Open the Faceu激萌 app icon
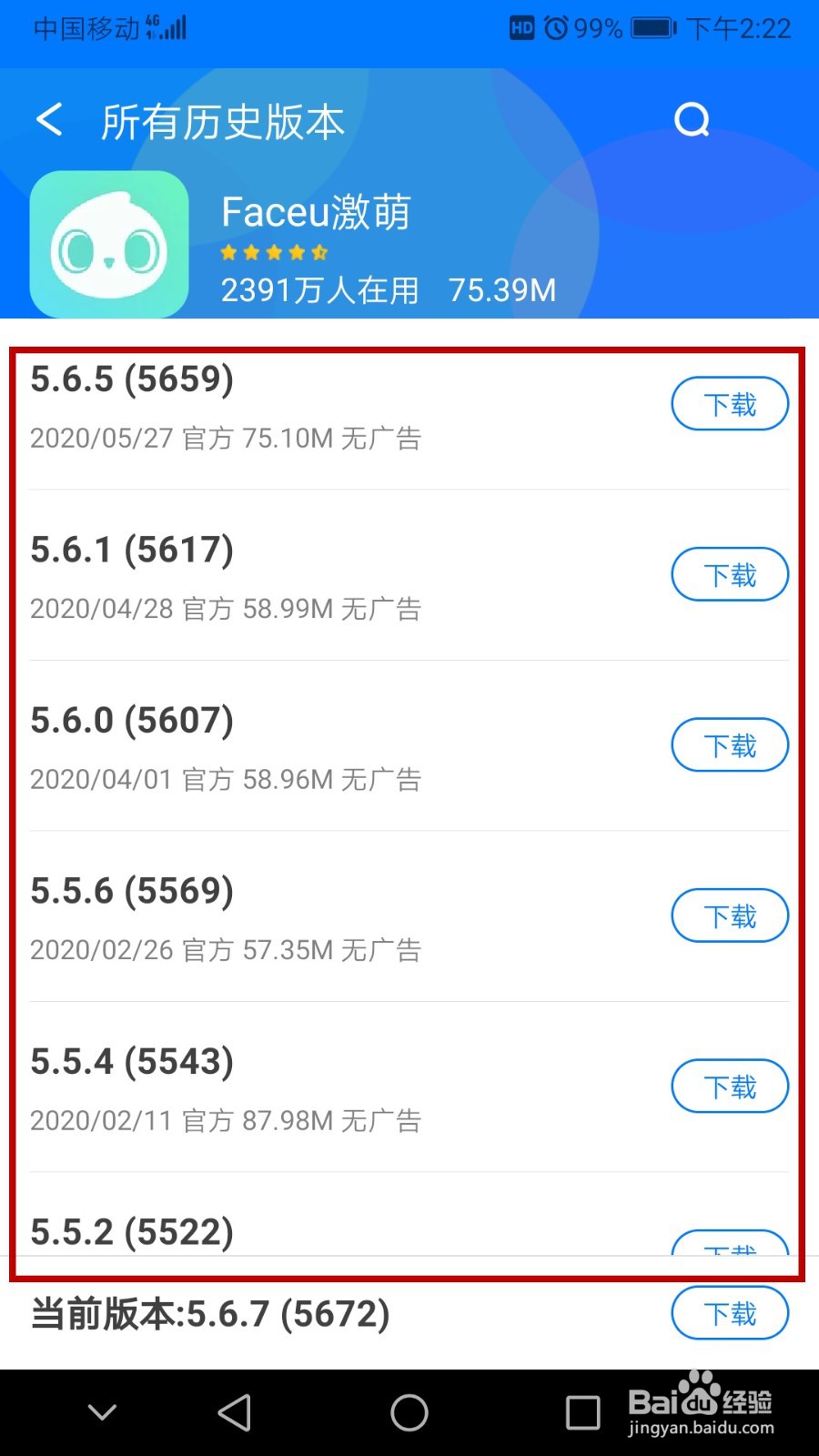 pos(109,244)
